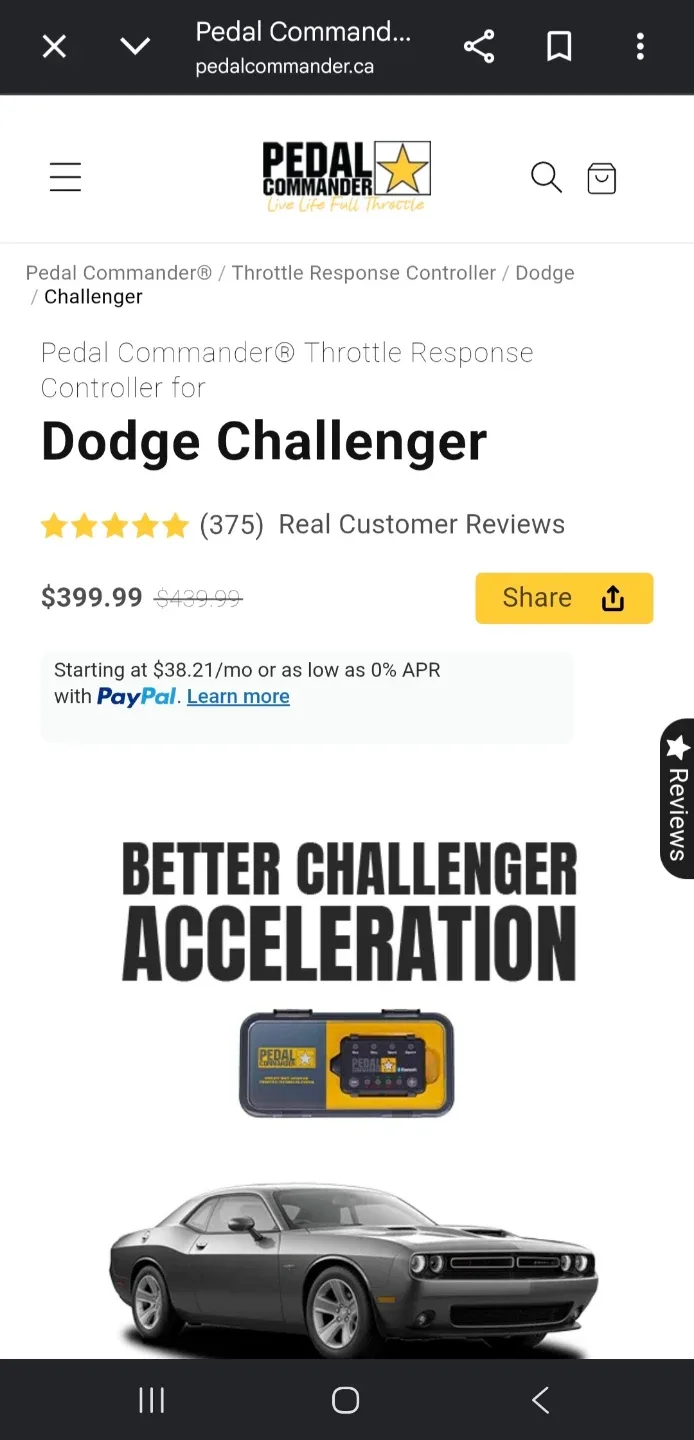Open PayPal Learn more link
Viewport: 694px width, 1440px height.
point(238,697)
